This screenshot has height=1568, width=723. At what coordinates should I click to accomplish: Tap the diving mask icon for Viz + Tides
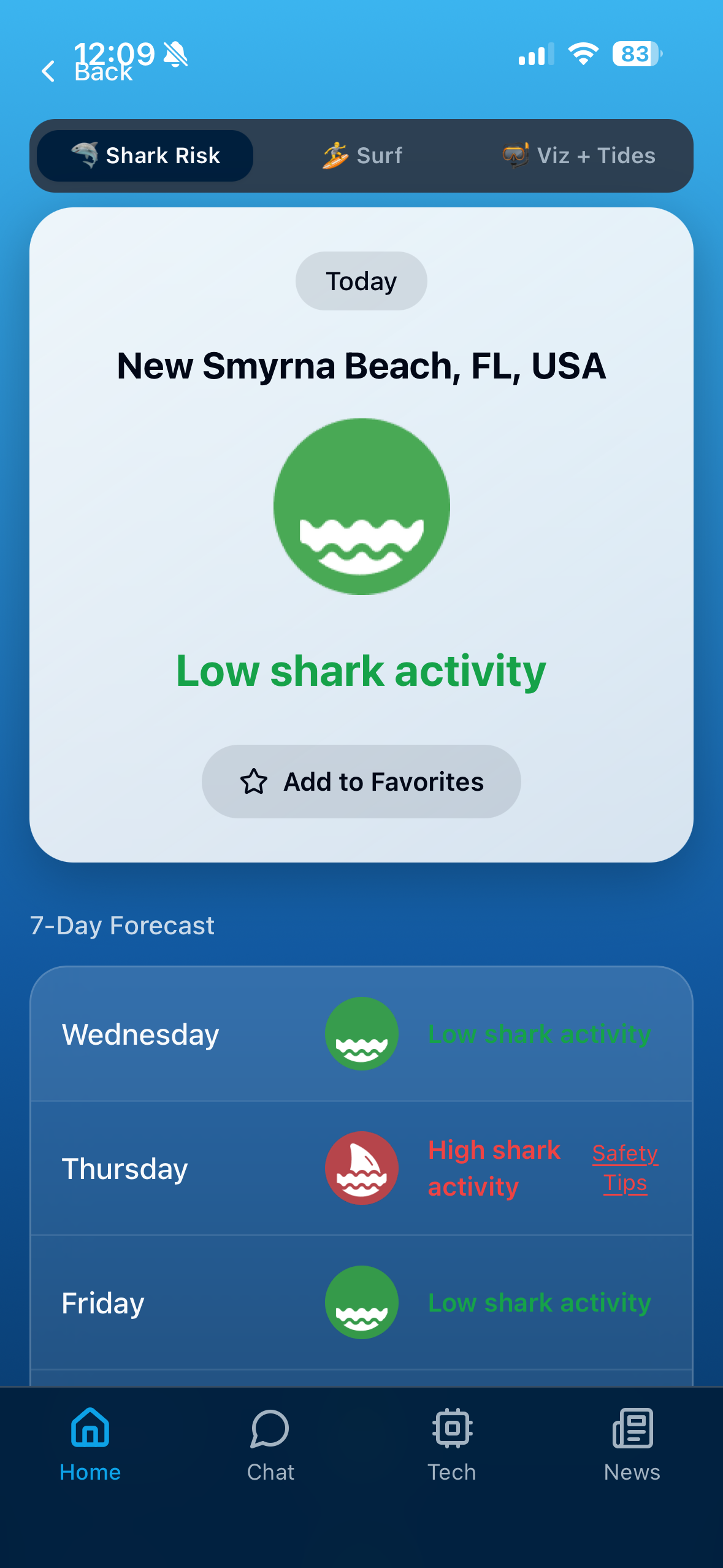point(515,155)
